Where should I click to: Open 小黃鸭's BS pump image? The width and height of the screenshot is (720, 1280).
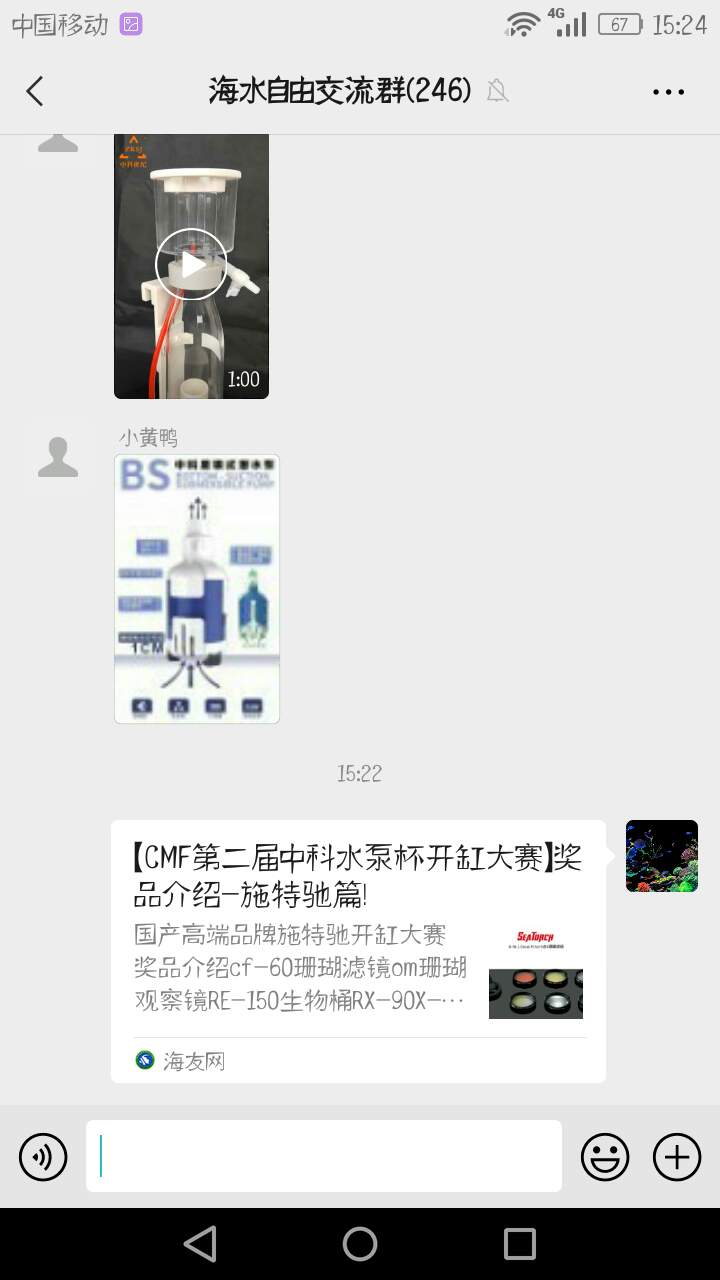tap(197, 589)
